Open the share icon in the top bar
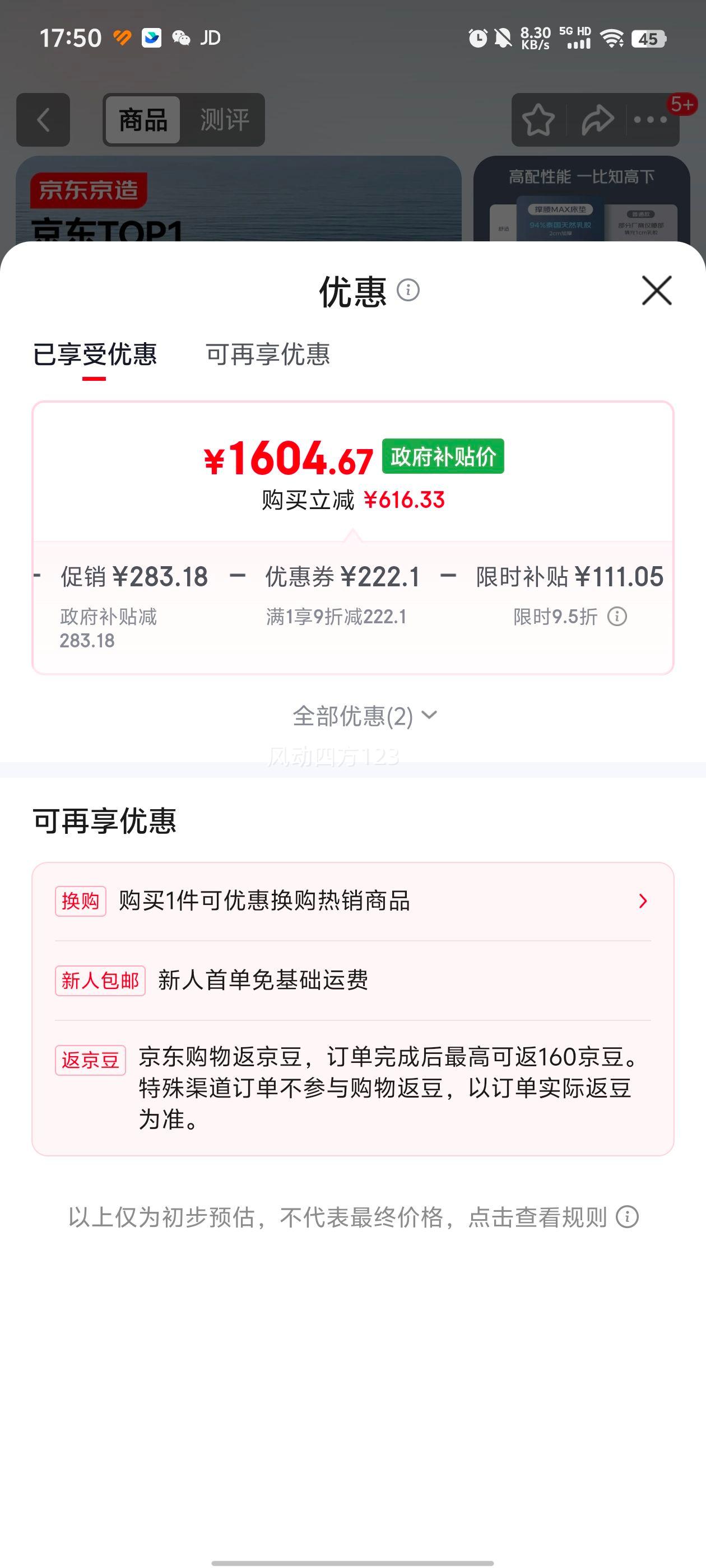This screenshot has width=706, height=1568. [596, 119]
